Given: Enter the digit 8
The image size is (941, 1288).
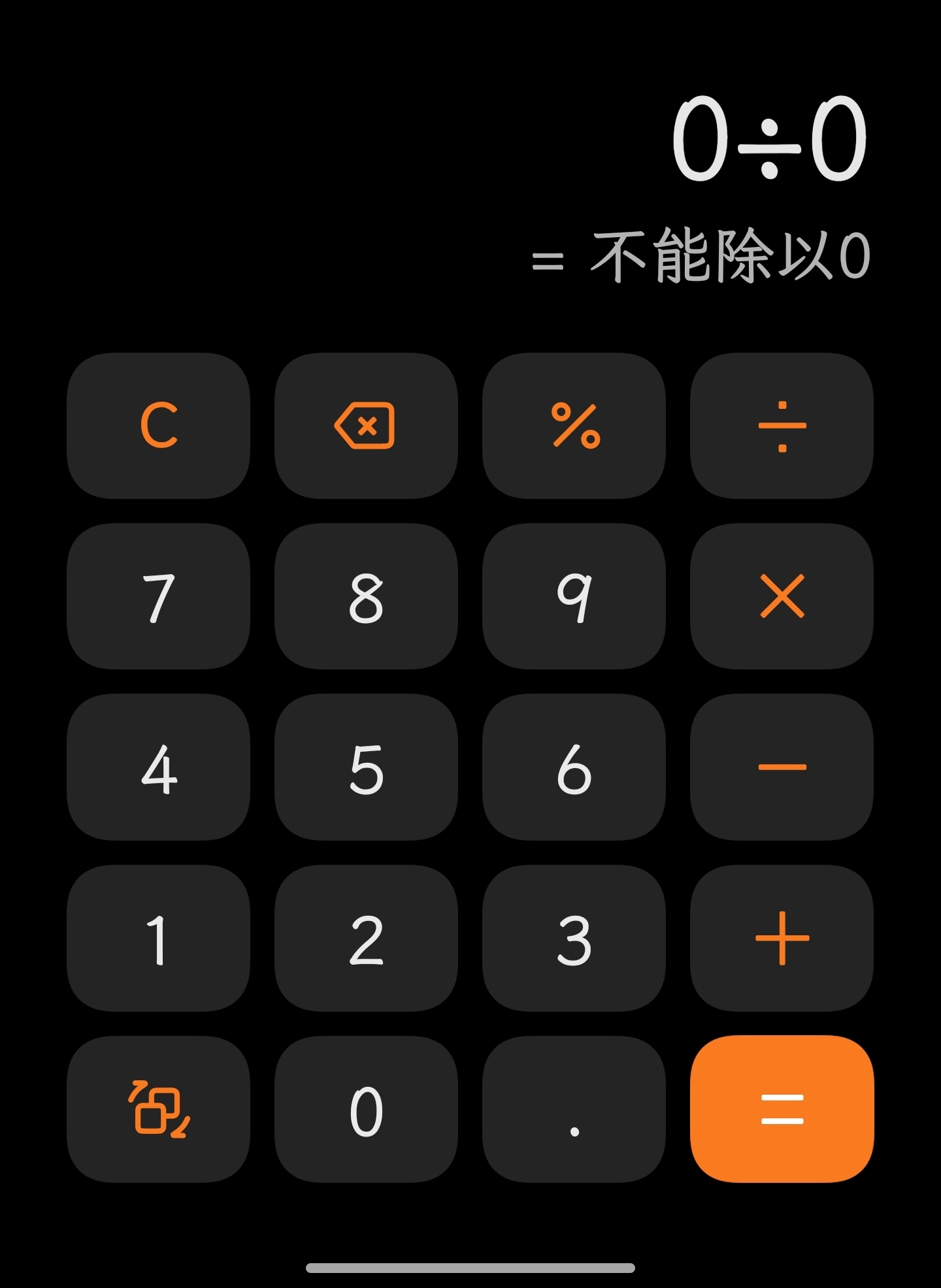Looking at the screenshot, I should (x=366, y=596).
